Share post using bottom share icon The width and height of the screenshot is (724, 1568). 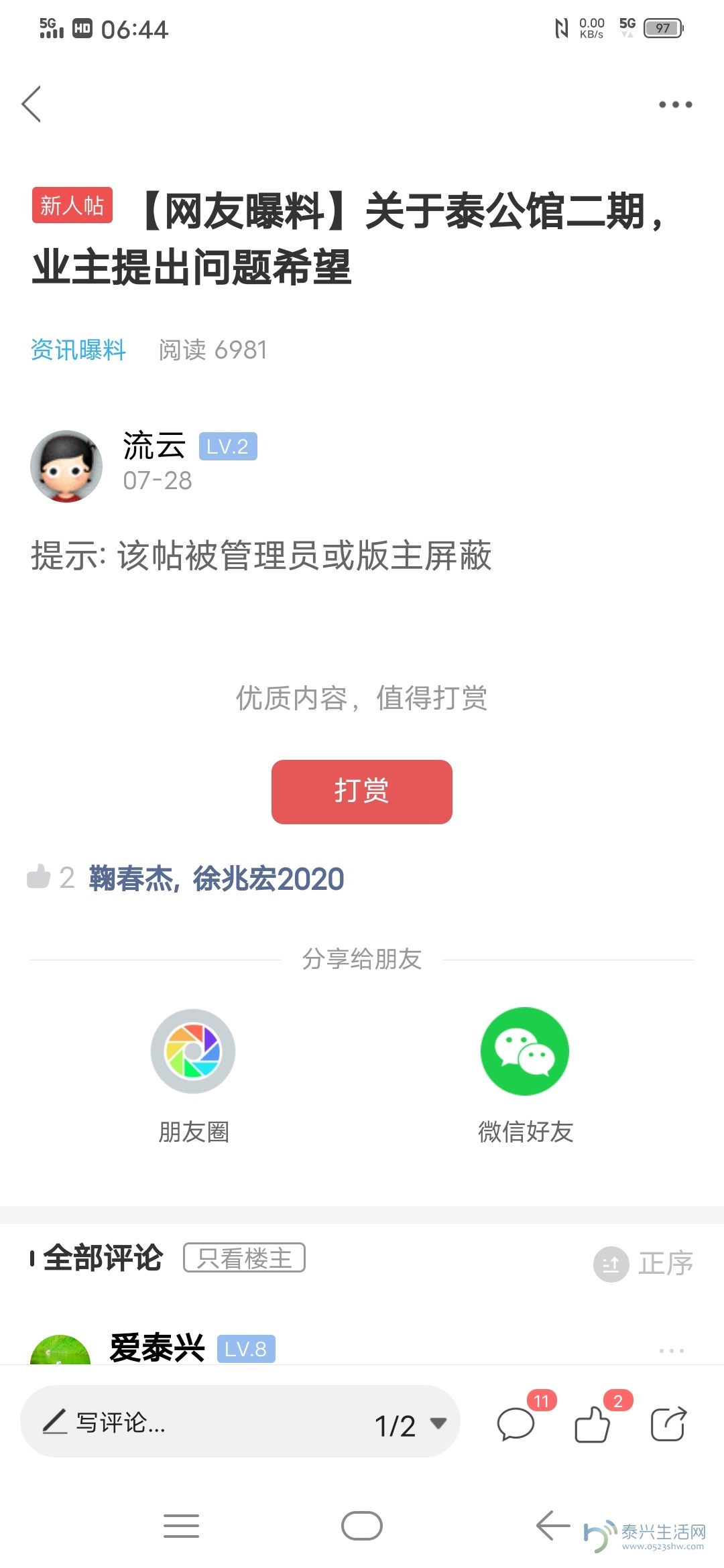668,1423
